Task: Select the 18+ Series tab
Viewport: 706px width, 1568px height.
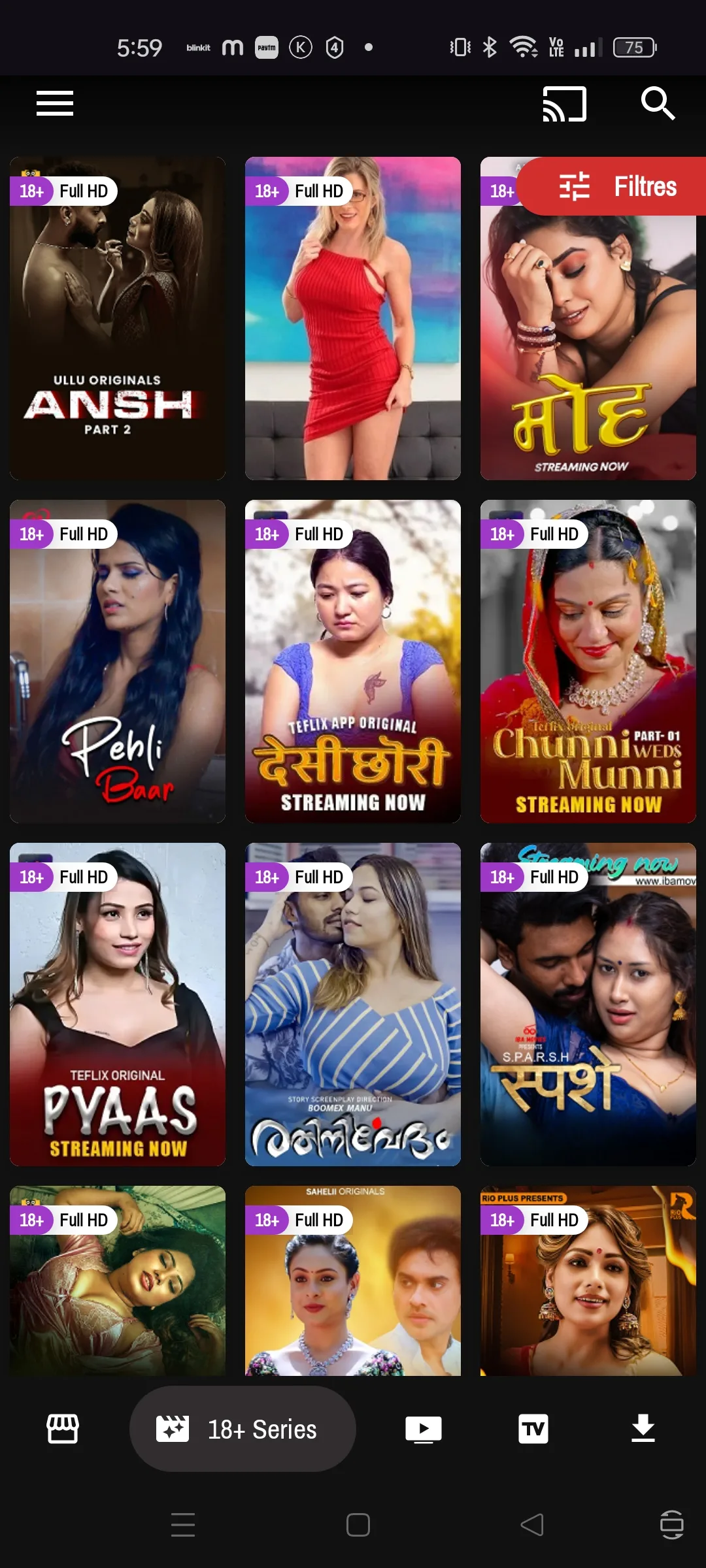Action: (x=243, y=1429)
